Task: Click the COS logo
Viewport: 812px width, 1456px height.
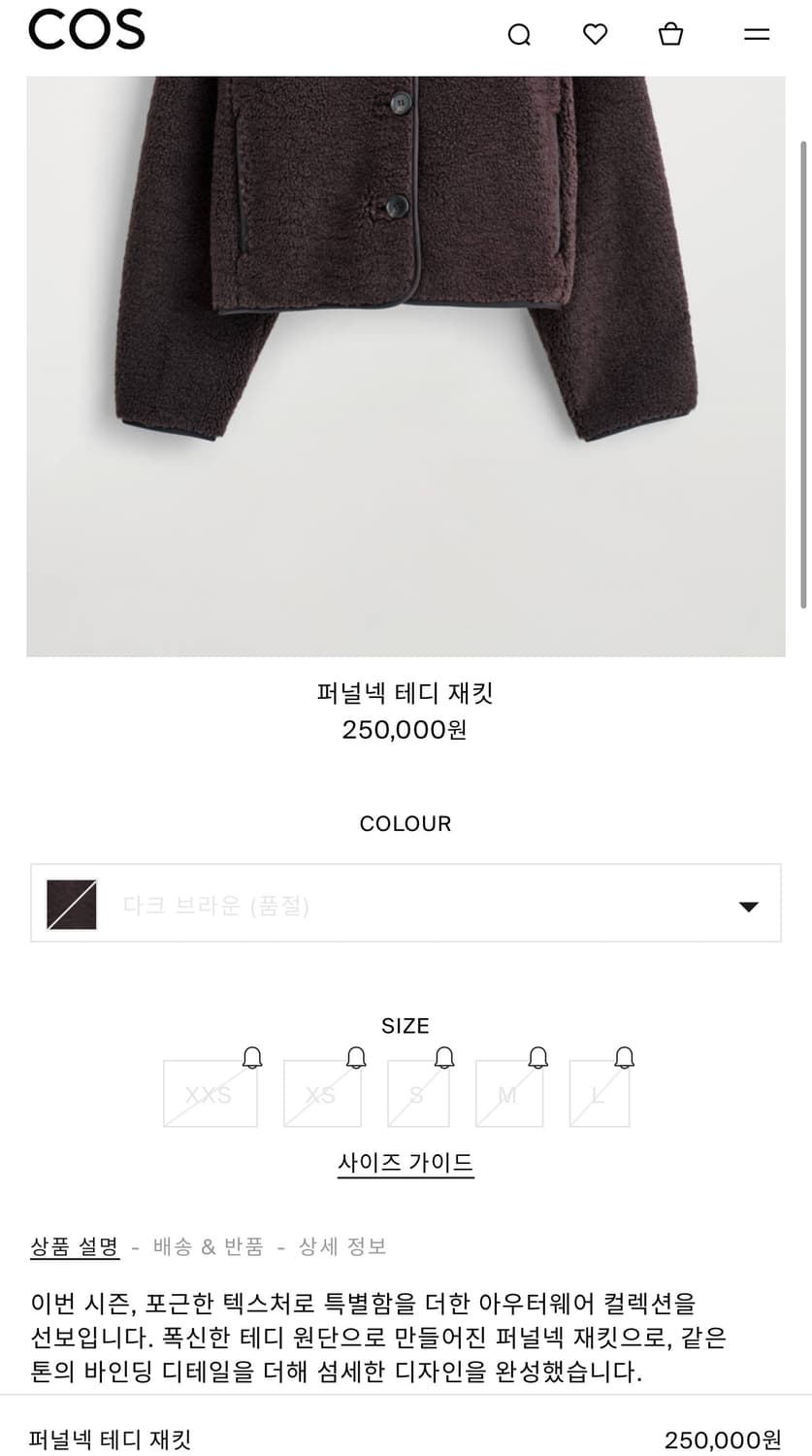Action: (x=86, y=30)
